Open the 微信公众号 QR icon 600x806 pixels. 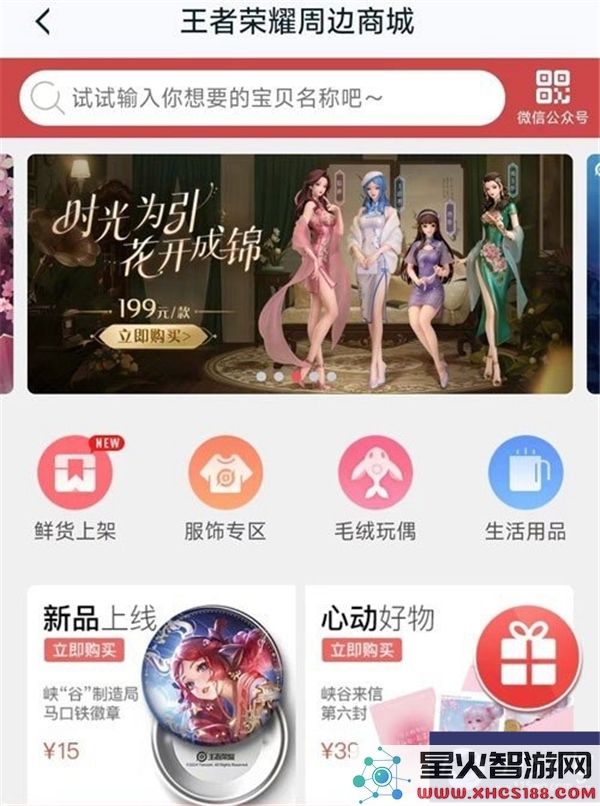pyautogui.click(x=552, y=96)
